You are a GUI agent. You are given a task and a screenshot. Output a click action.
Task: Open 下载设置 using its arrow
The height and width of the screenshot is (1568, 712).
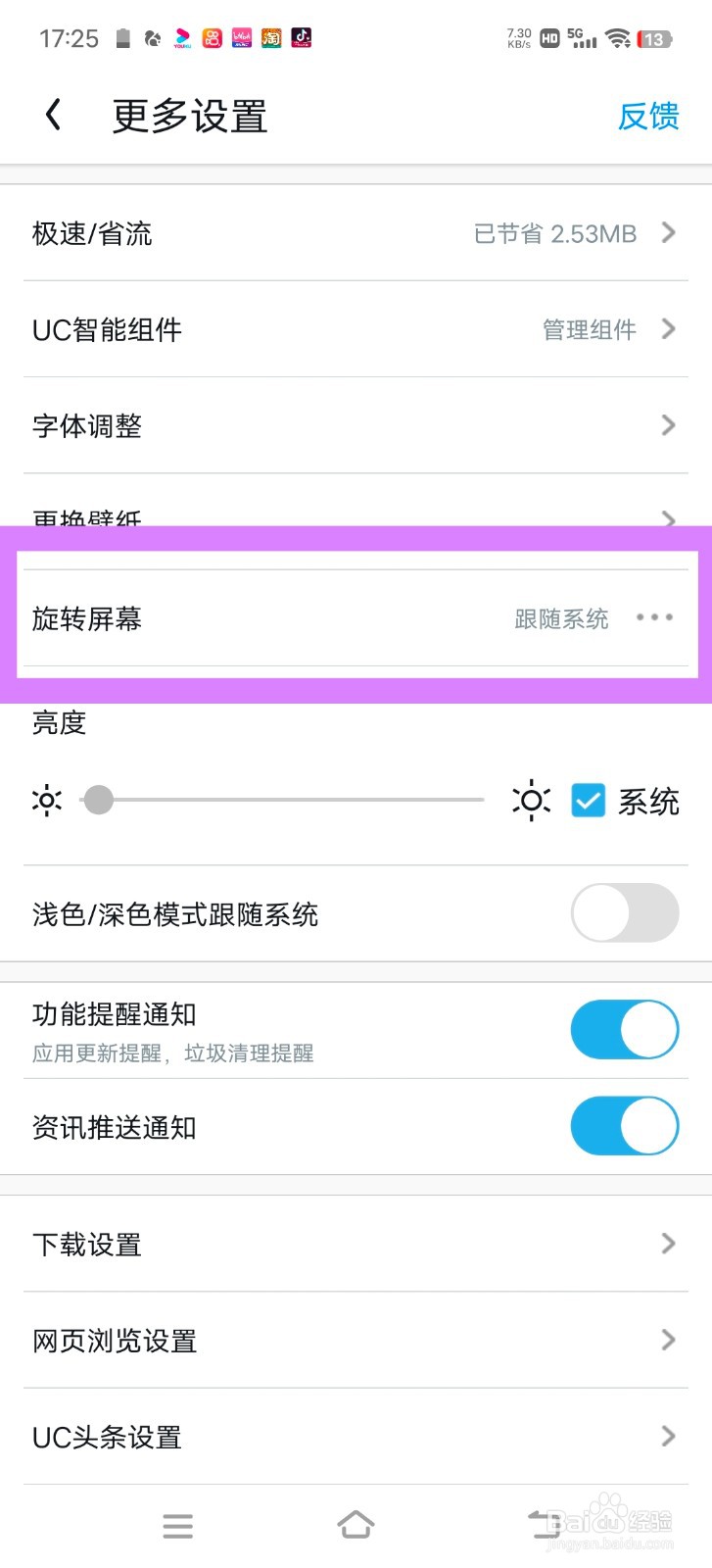point(665,1244)
